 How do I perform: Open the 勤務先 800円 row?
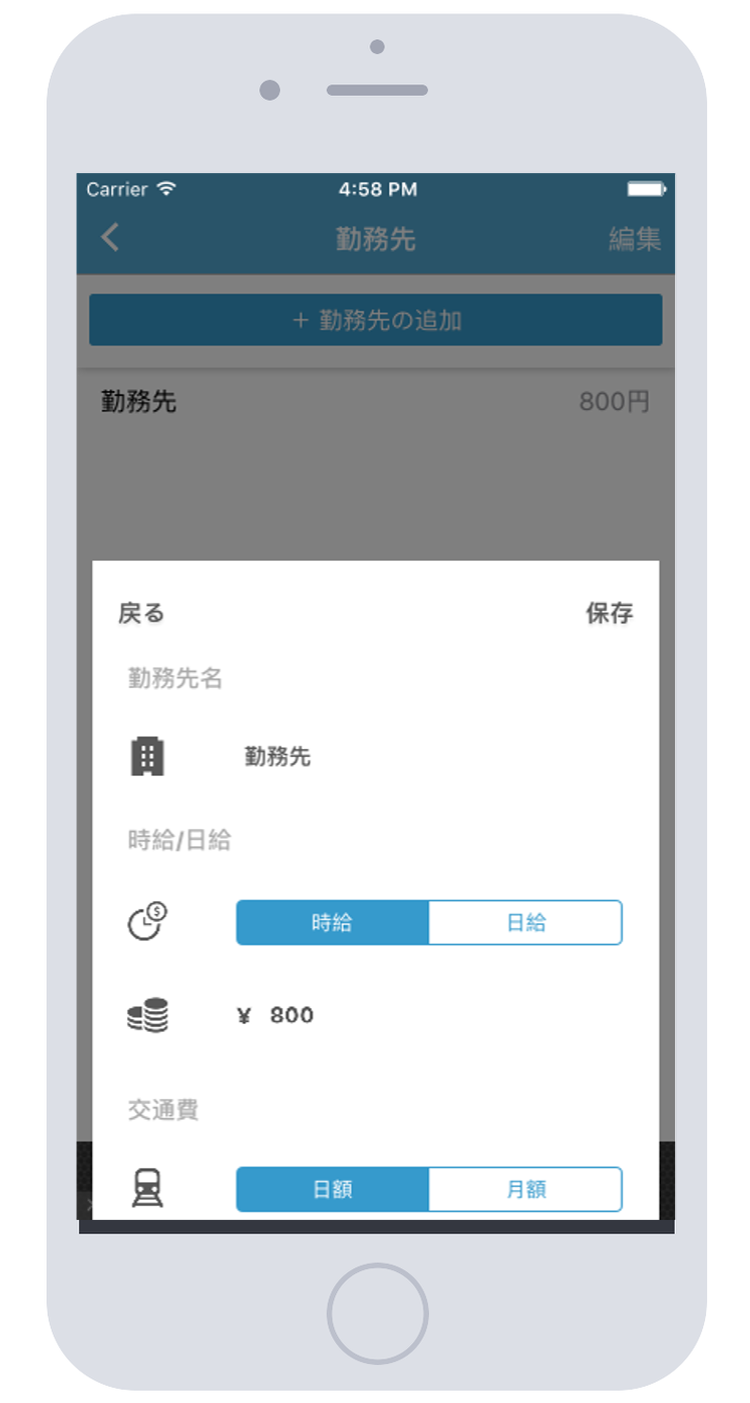375,402
